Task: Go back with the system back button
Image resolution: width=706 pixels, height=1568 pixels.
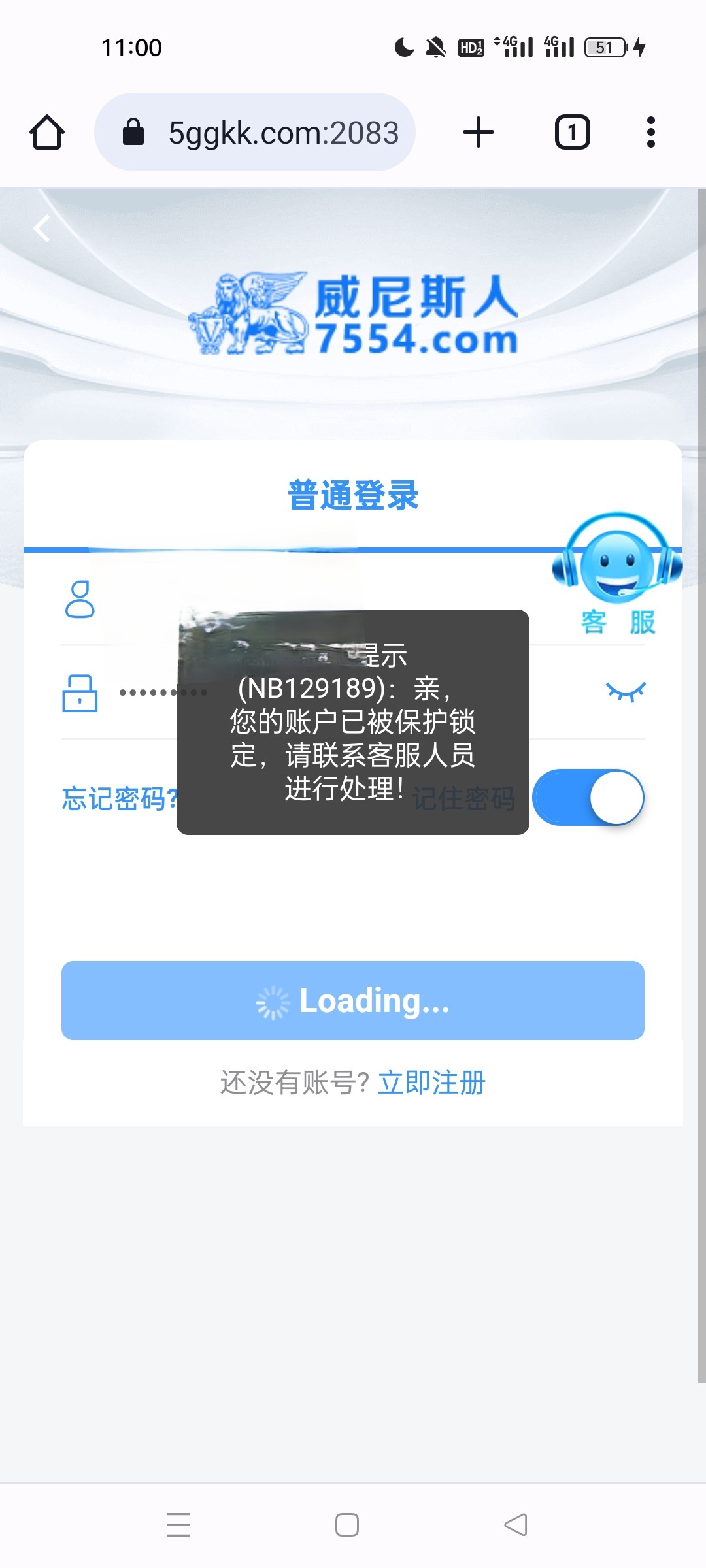Action: [x=516, y=1525]
